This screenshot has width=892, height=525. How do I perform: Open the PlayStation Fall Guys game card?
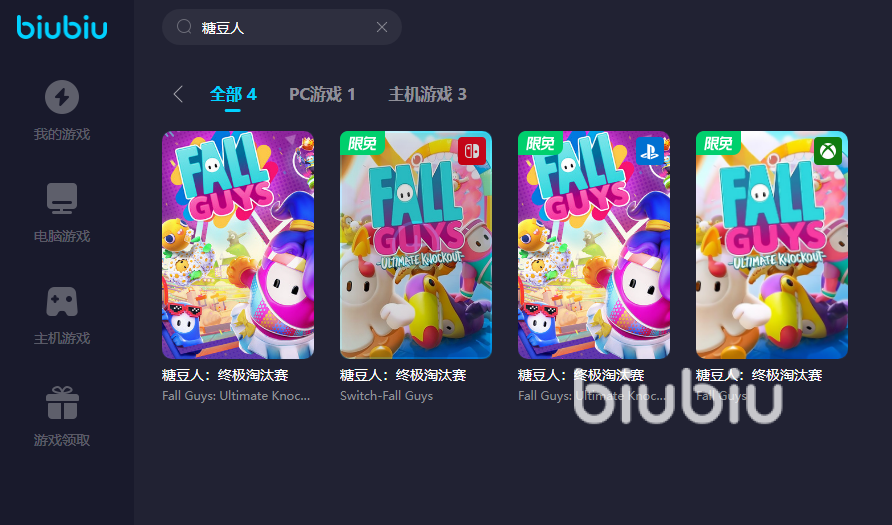(x=594, y=245)
